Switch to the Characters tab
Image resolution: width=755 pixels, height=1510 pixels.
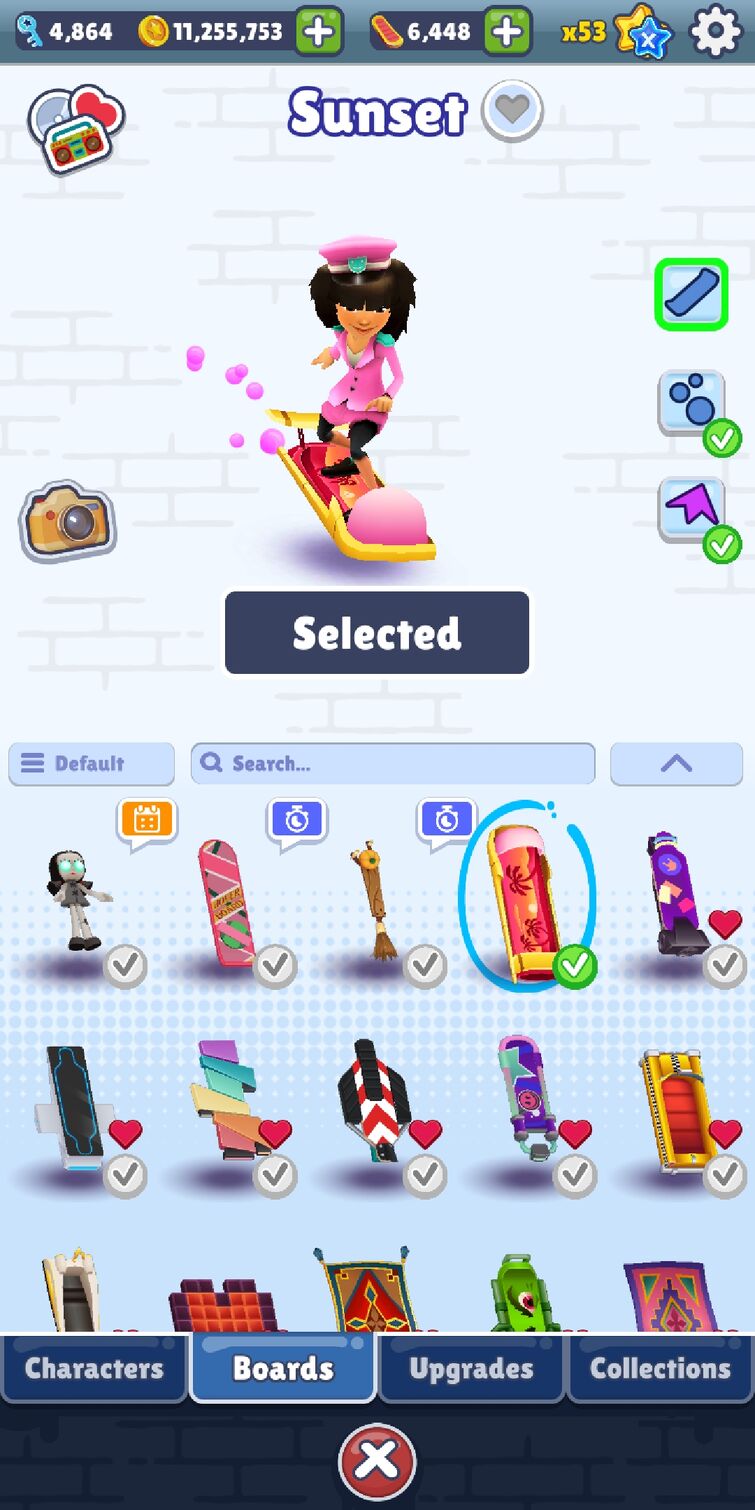coord(94,1368)
